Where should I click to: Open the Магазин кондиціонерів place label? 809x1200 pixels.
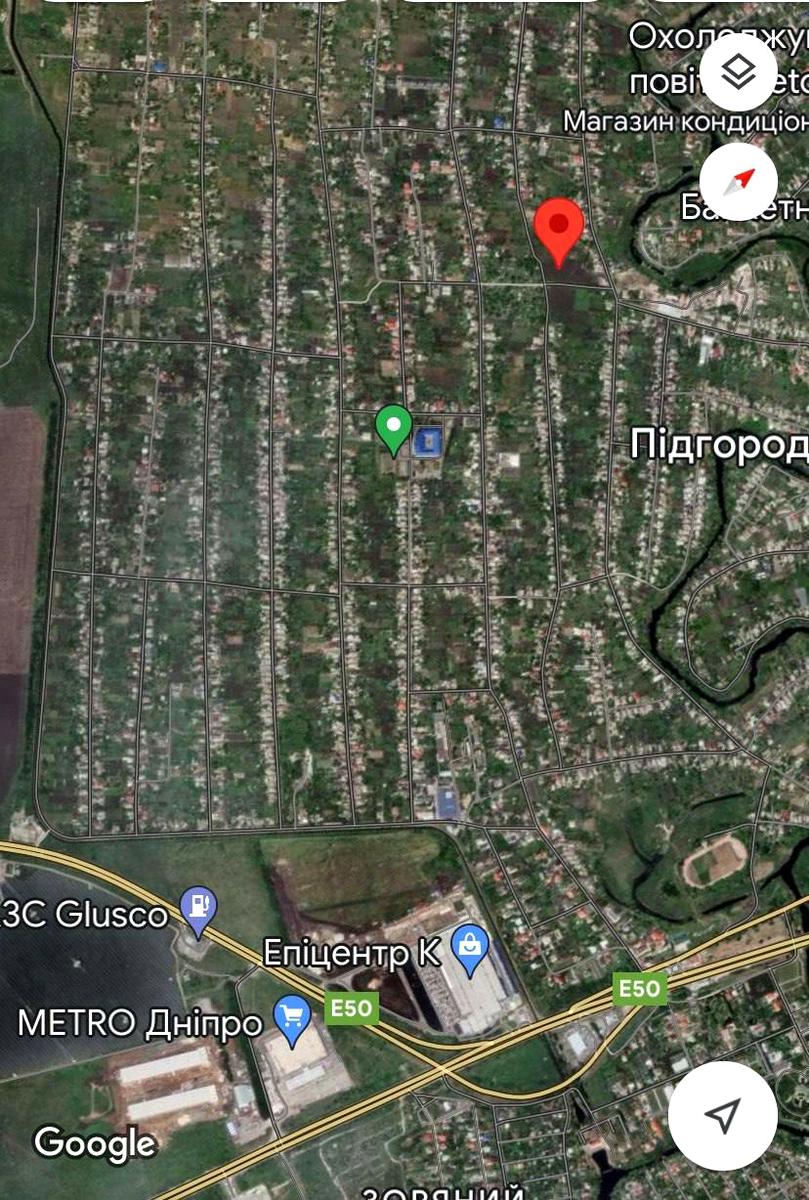(x=684, y=122)
